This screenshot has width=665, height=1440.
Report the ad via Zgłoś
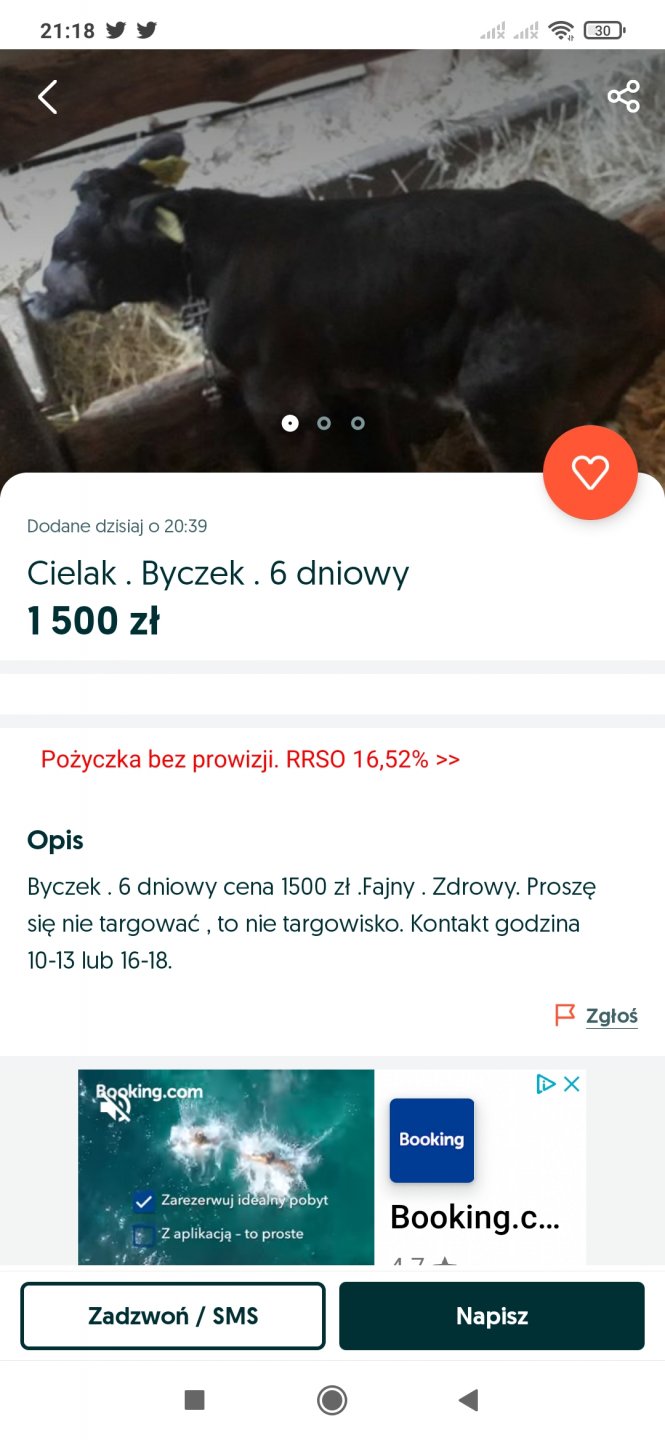tap(597, 1016)
